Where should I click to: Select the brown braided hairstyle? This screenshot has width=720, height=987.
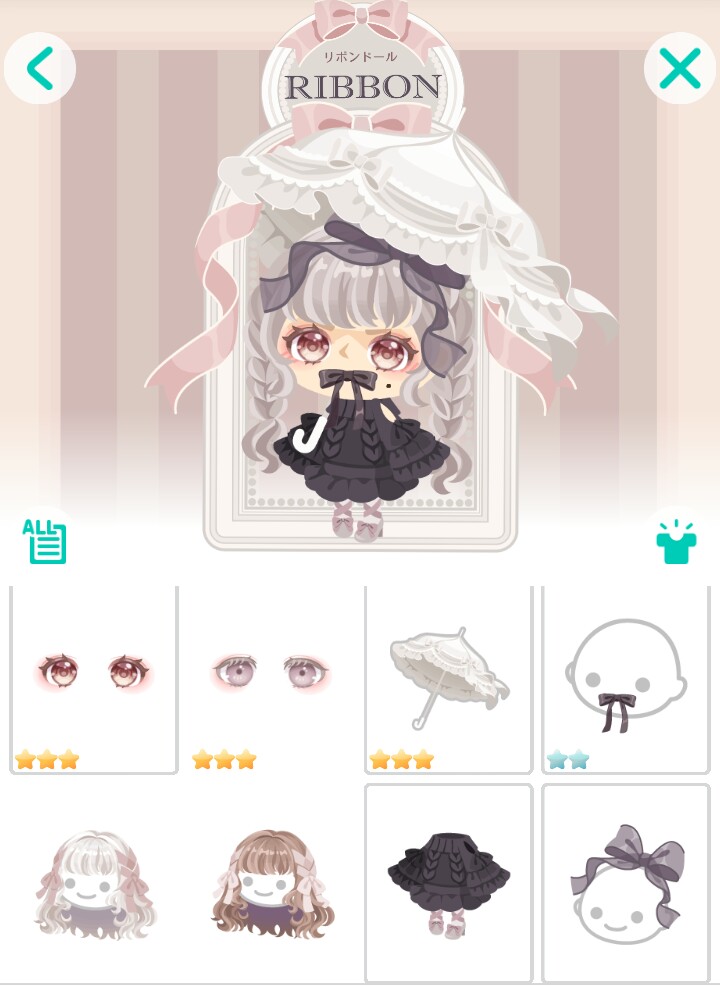pos(271,880)
